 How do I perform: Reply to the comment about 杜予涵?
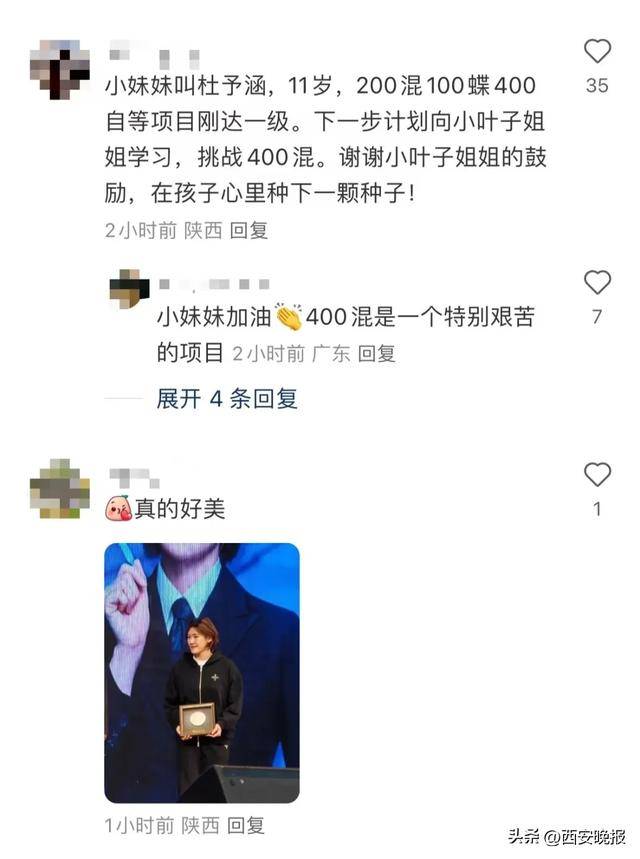[249, 230]
